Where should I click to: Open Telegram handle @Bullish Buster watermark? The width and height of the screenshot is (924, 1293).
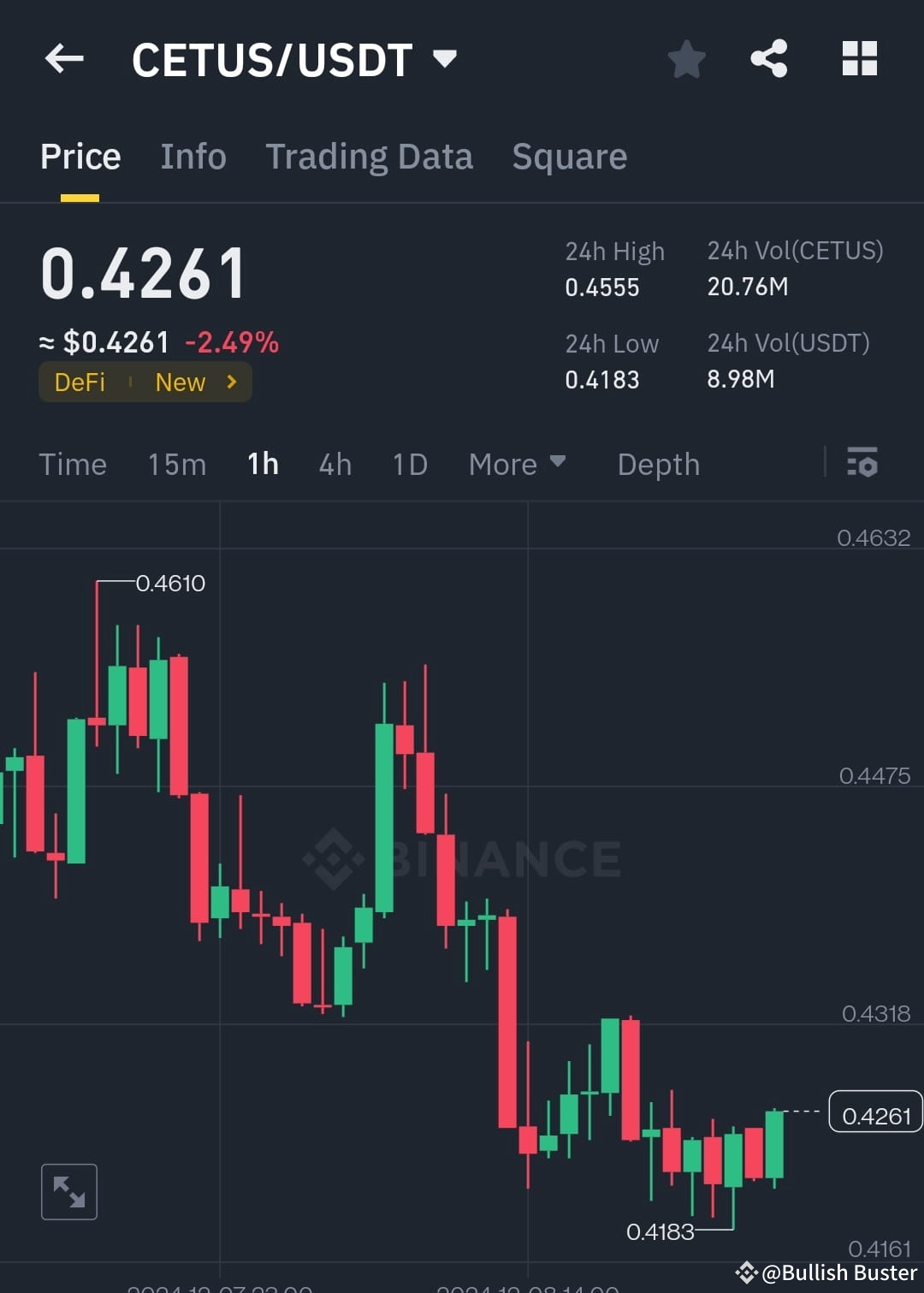pyautogui.click(x=824, y=1272)
